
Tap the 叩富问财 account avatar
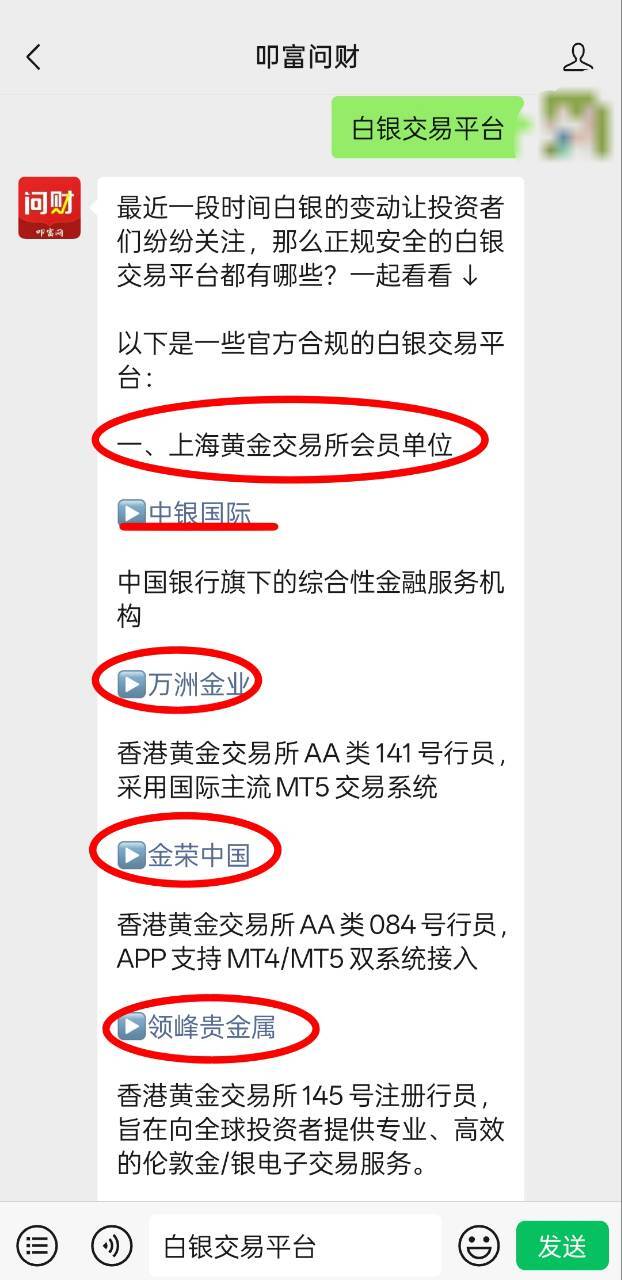point(49,208)
